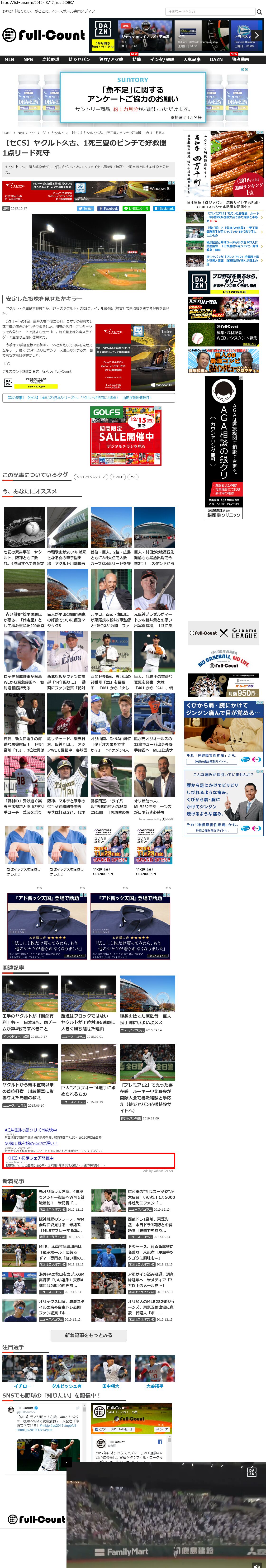Open featured player イチロー

tap(23, 1387)
